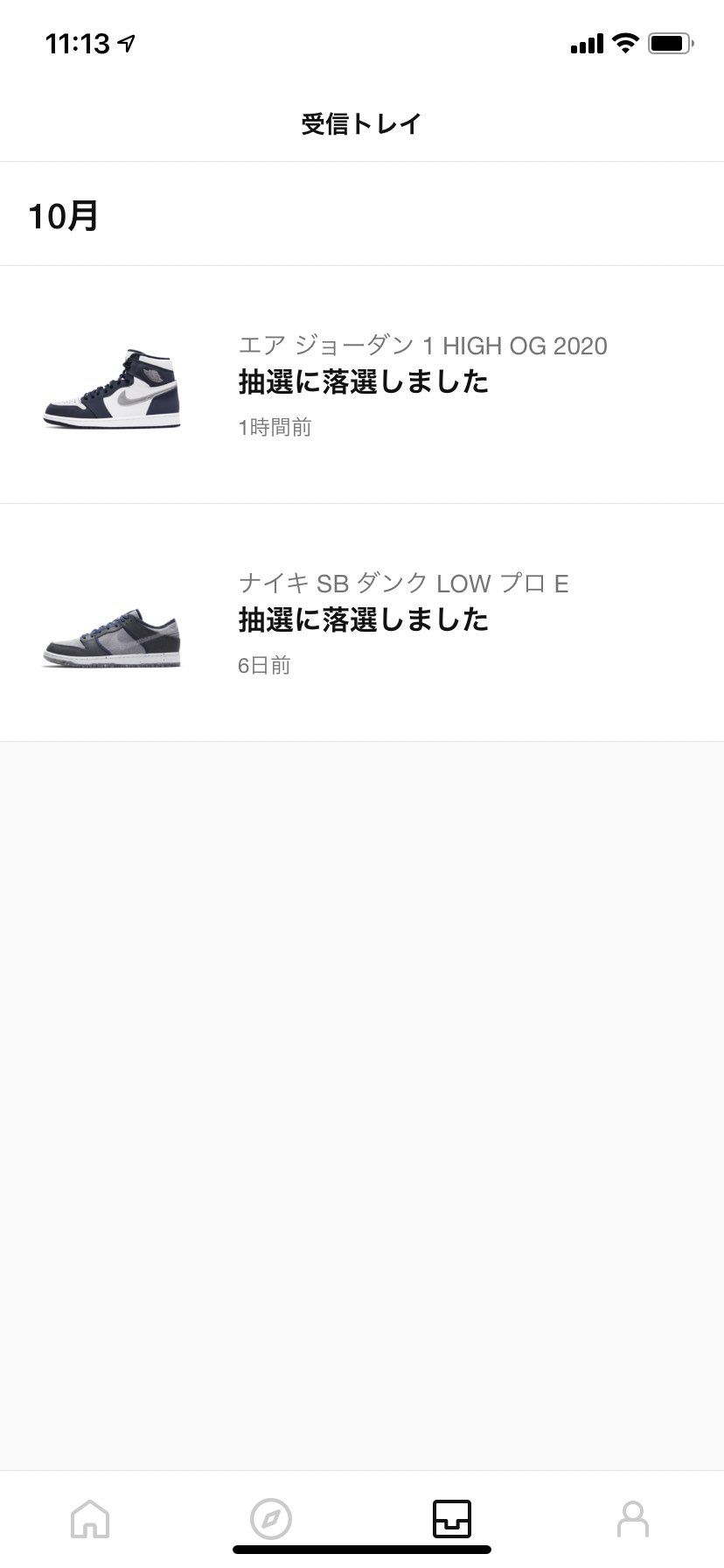Tap the 1時間前 timestamp text
Screen dimensions: 724x1568
coord(275,427)
